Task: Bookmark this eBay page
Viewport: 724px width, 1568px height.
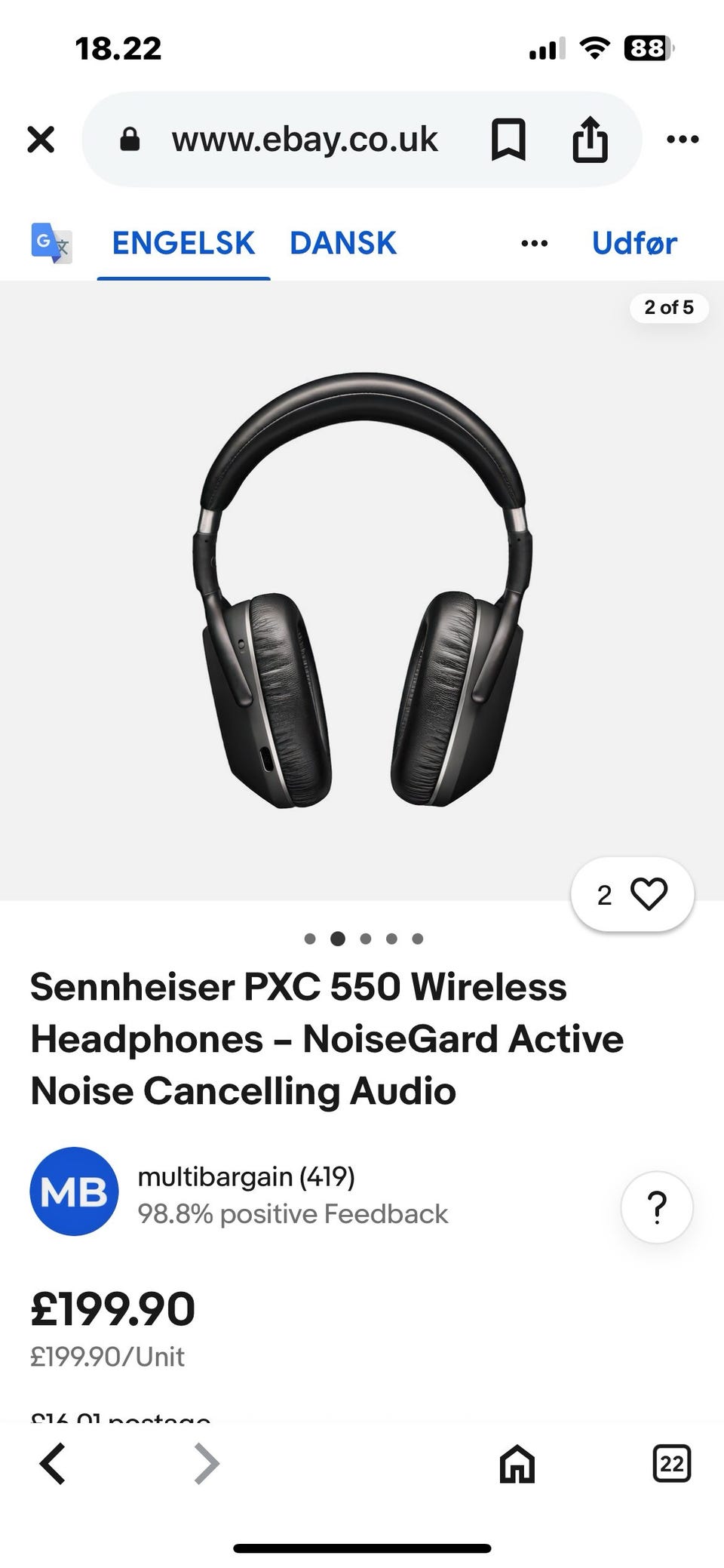Action: [x=508, y=140]
